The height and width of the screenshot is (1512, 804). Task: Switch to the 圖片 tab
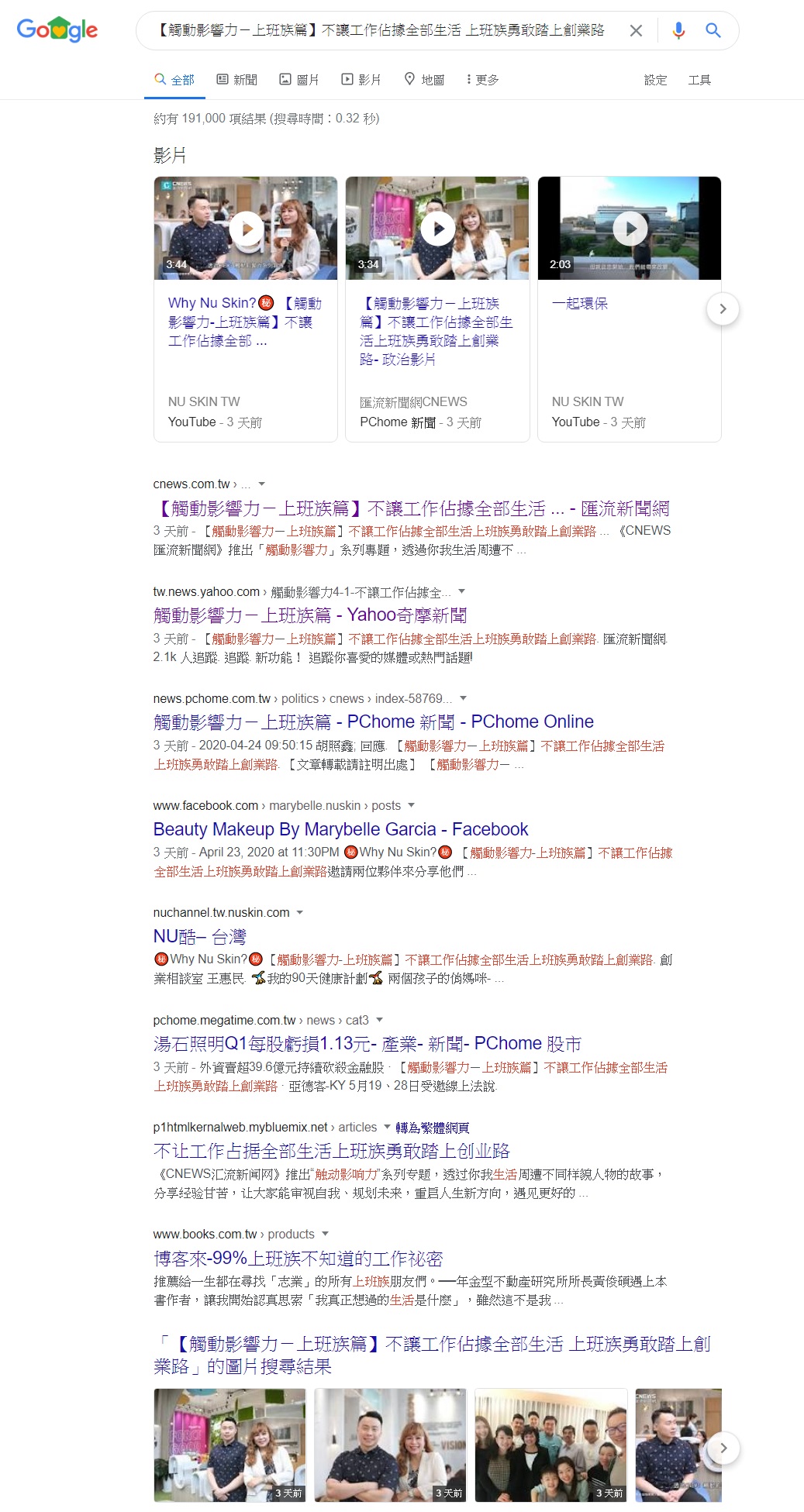[299, 80]
